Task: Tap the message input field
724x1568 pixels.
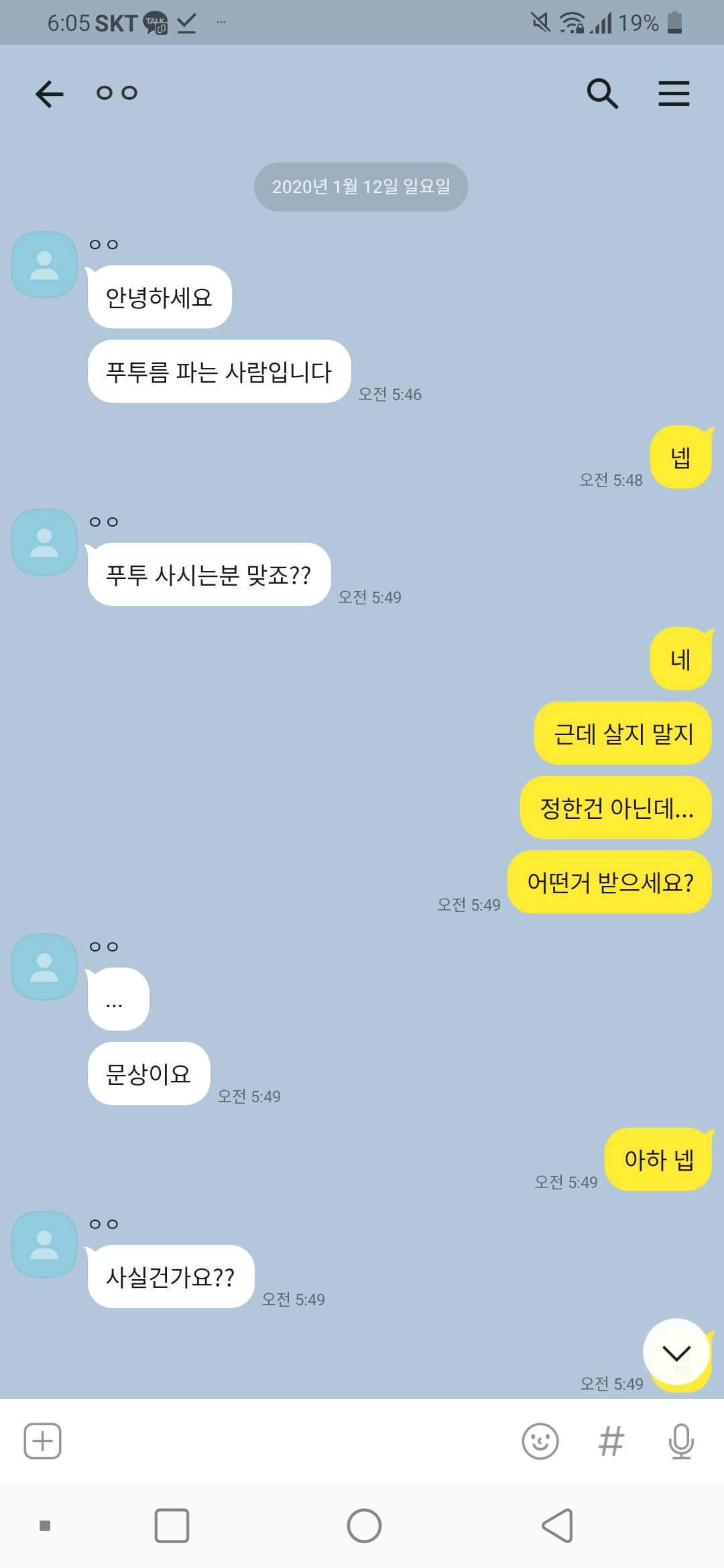Action: (288, 1441)
